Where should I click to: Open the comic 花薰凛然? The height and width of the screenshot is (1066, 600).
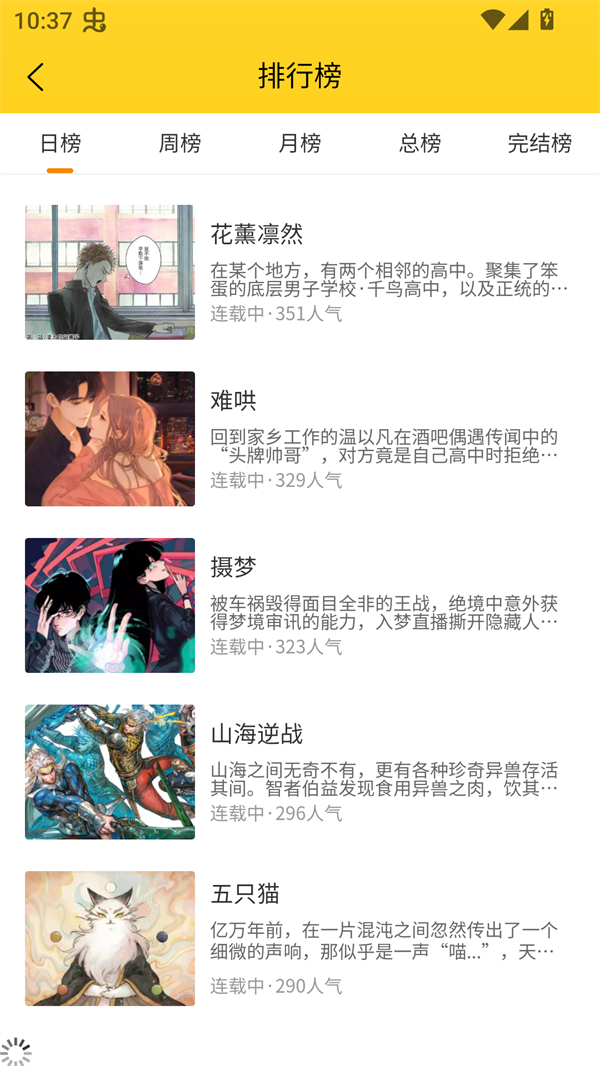[x=300, y=272]
